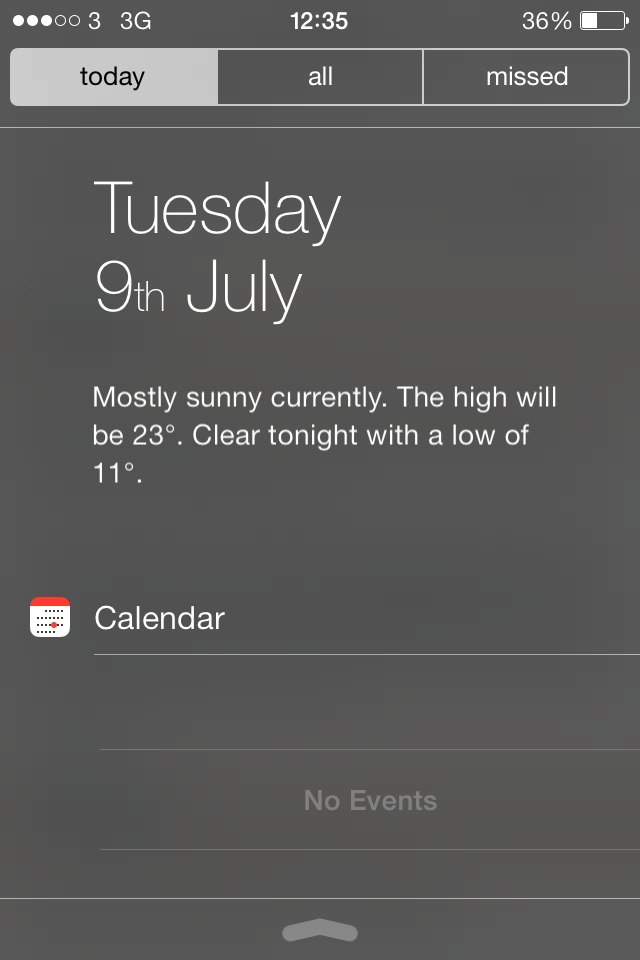The image size is (640, 960).
Task: Open the weather summary for today
Action: 324,435
